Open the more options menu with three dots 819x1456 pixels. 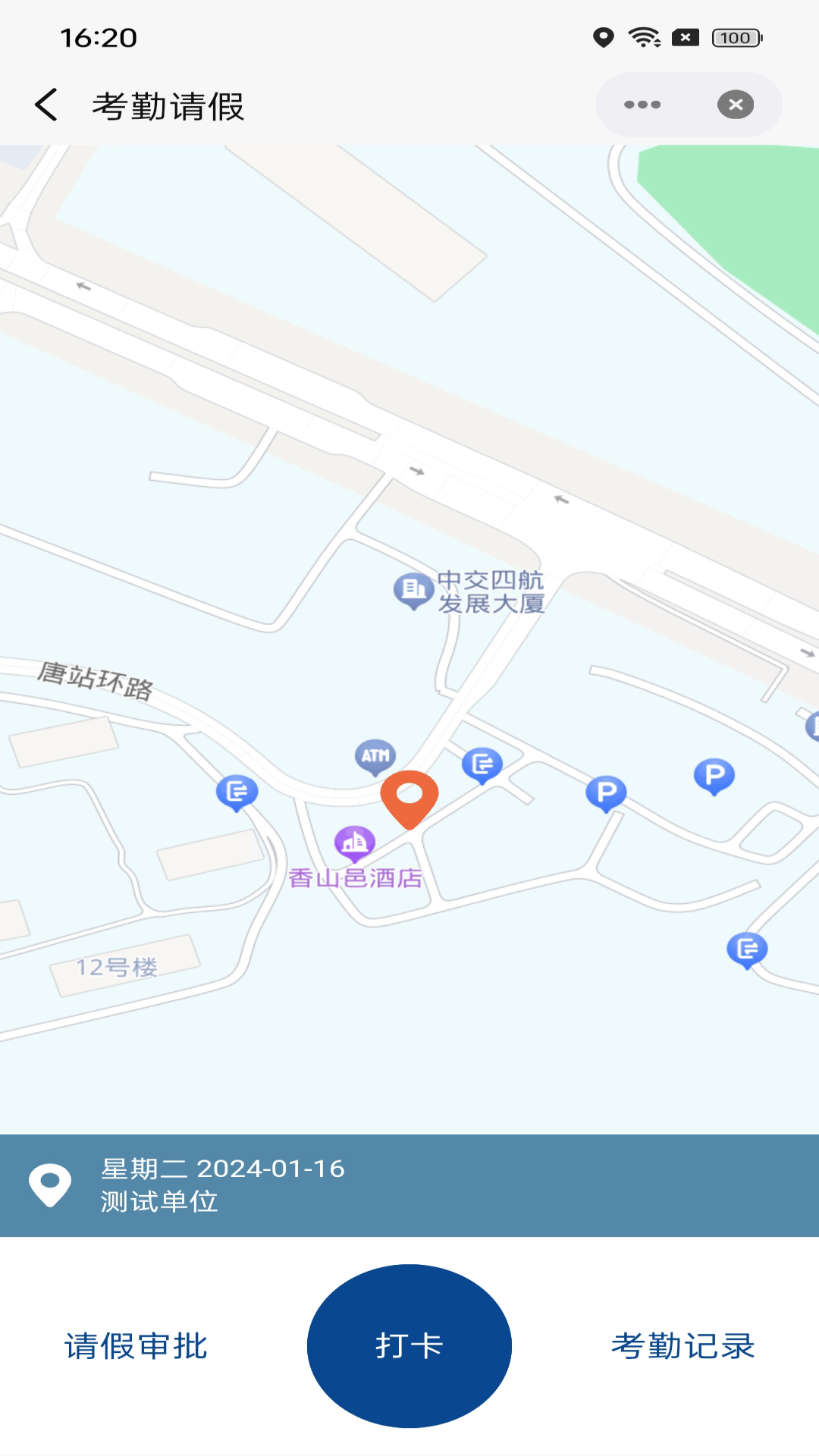click(641, 104)
